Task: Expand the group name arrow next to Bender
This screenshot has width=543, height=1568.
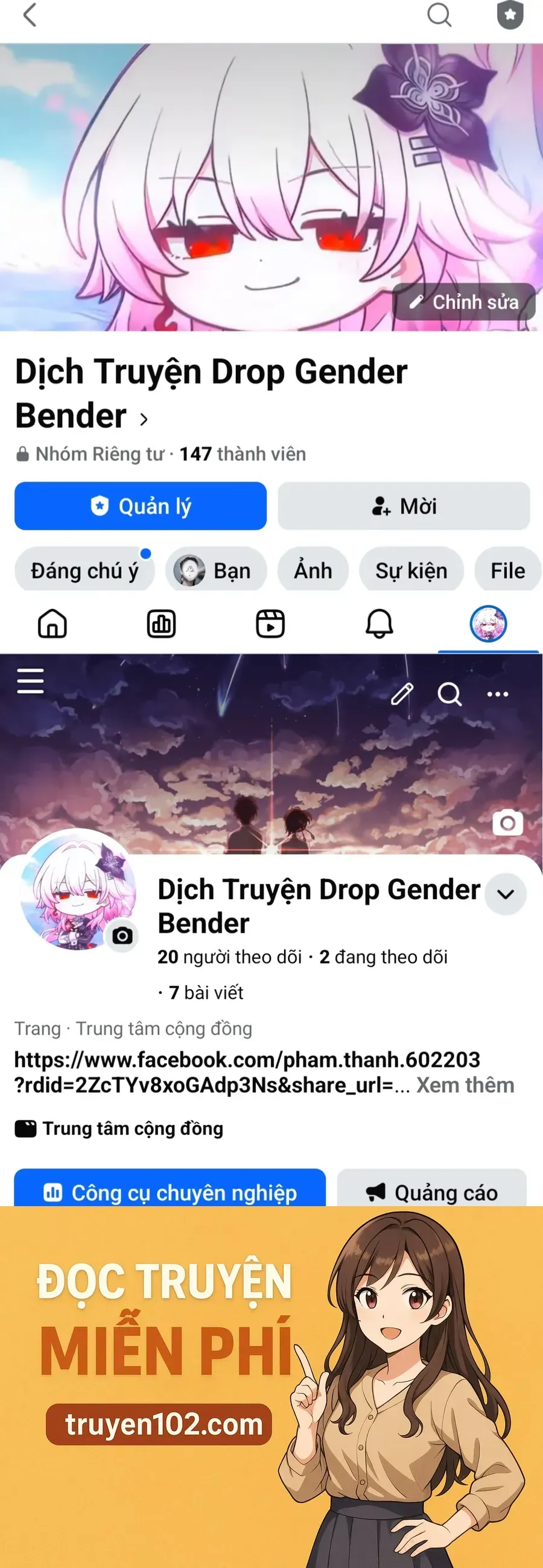Action: click(x=145, y=418)
